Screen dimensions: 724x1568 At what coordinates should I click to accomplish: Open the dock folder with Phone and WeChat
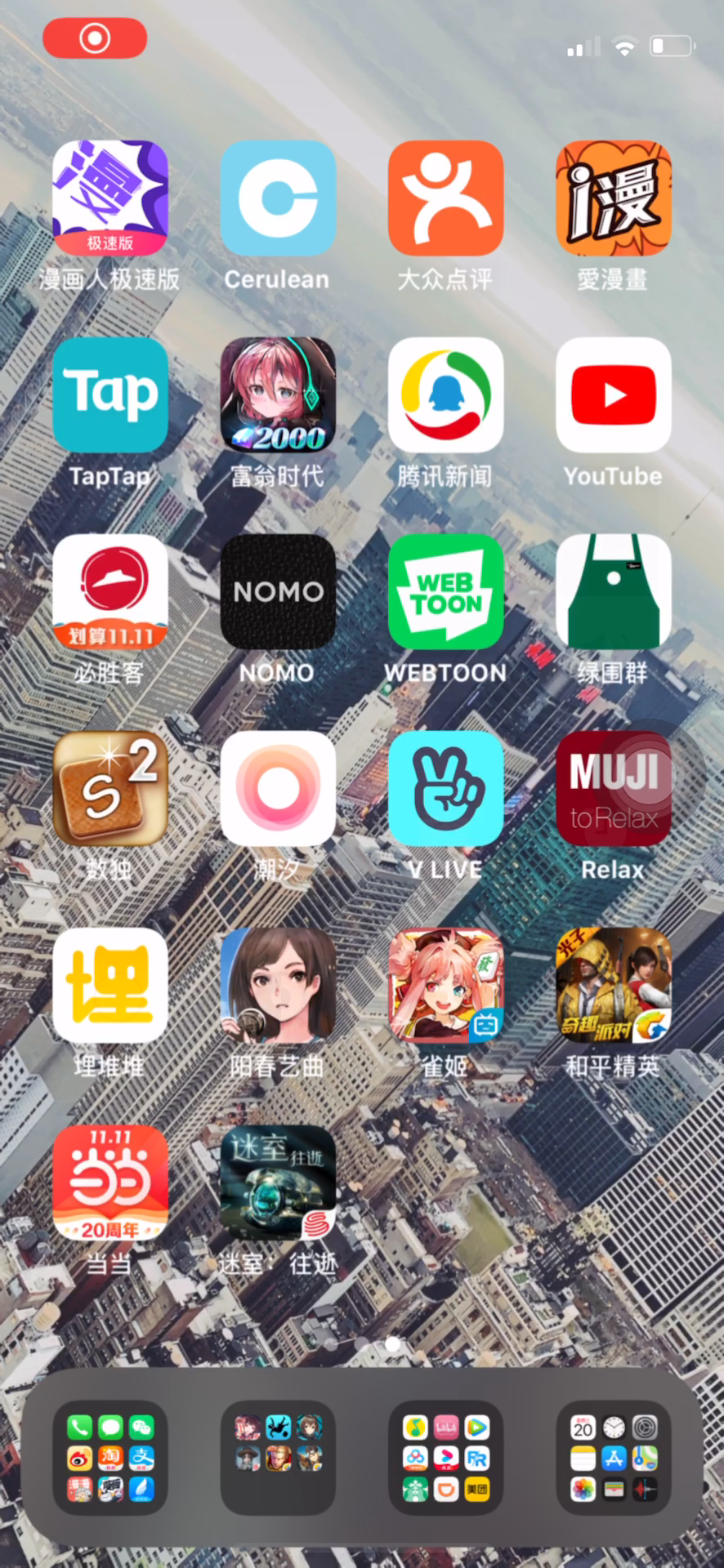tap(110, 1458)
